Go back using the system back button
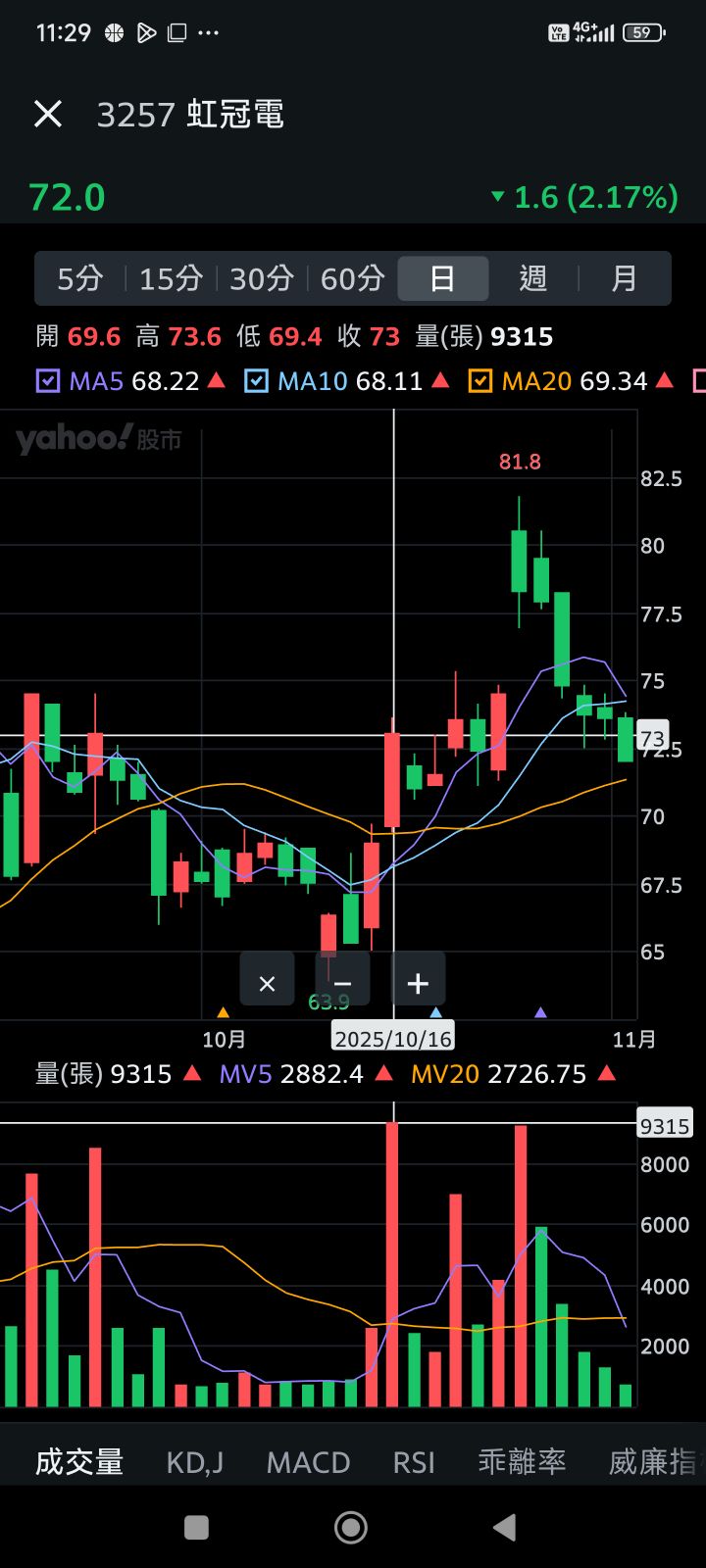Viewport: 706px width, 1568px height. [504, 1527]
